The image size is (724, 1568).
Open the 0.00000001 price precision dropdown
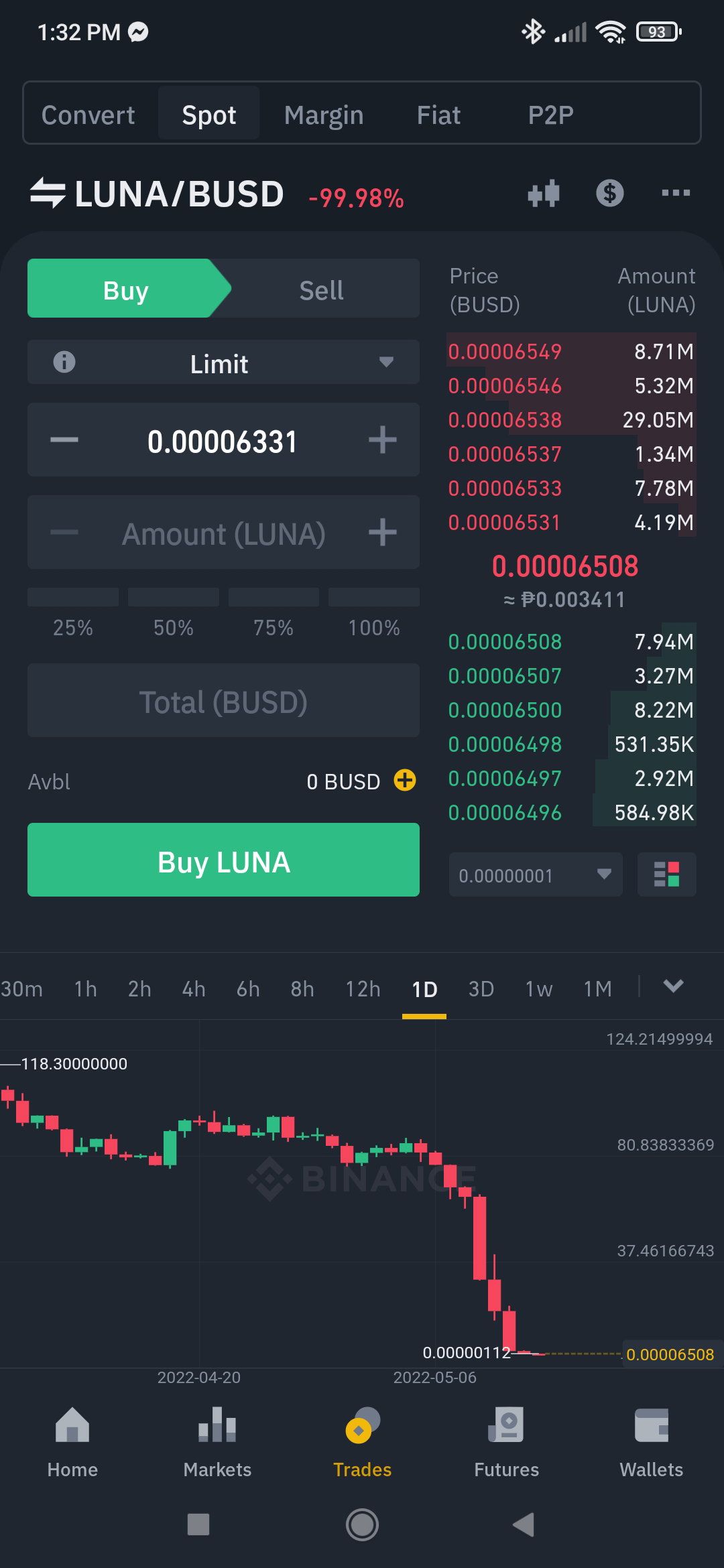(x=536, y=875)
